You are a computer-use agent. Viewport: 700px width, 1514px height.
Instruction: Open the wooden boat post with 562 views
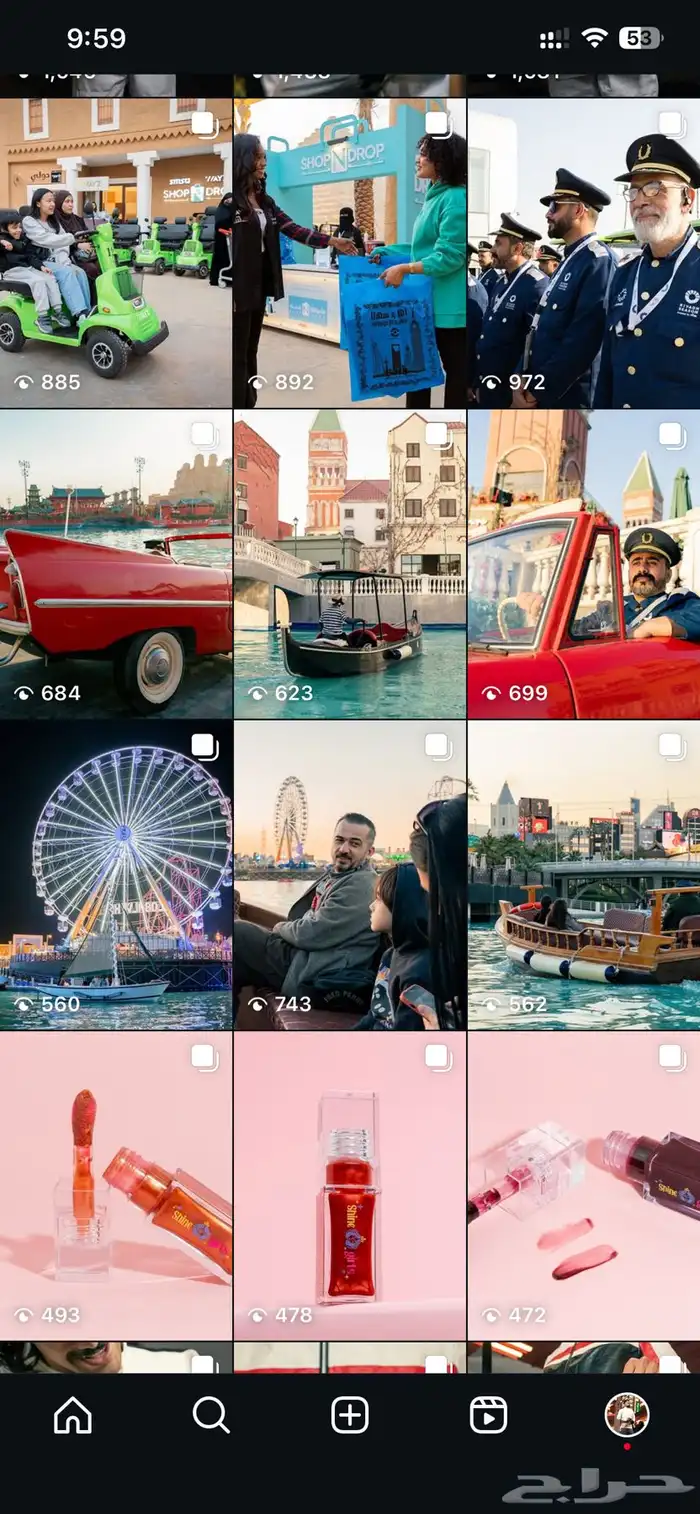(584, 875)
